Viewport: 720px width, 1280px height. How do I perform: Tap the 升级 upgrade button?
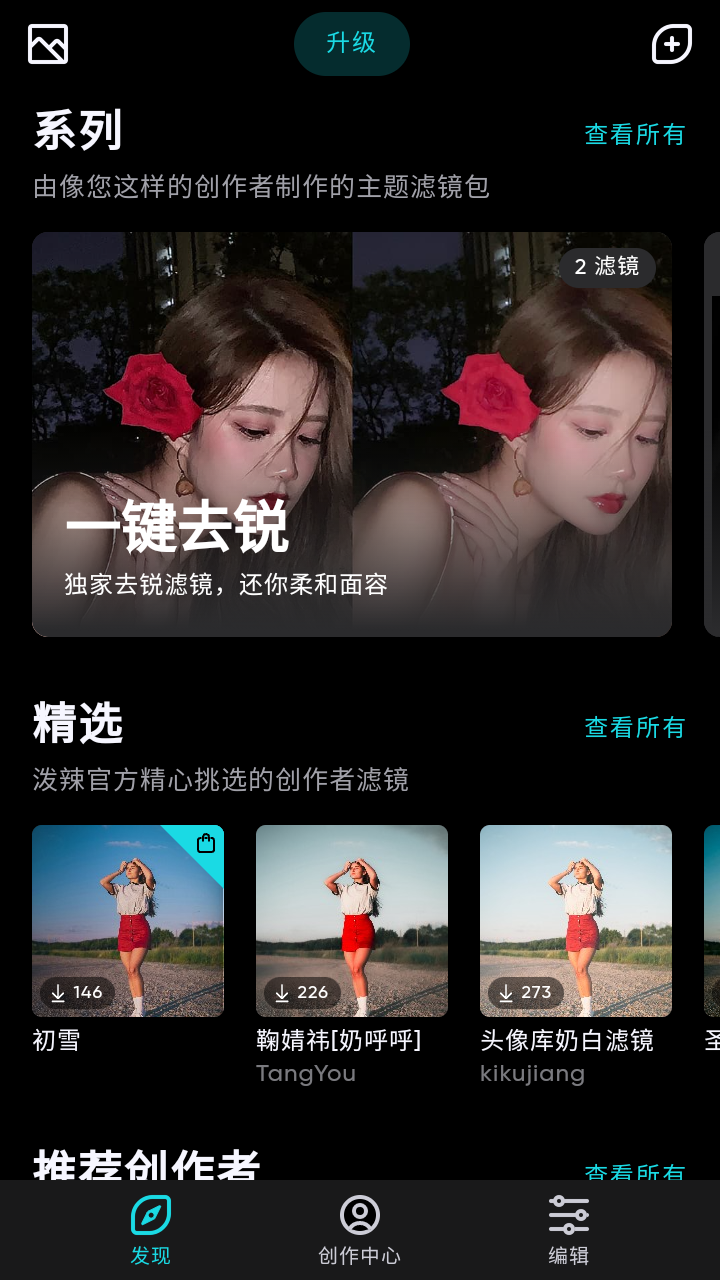point(351,44)
